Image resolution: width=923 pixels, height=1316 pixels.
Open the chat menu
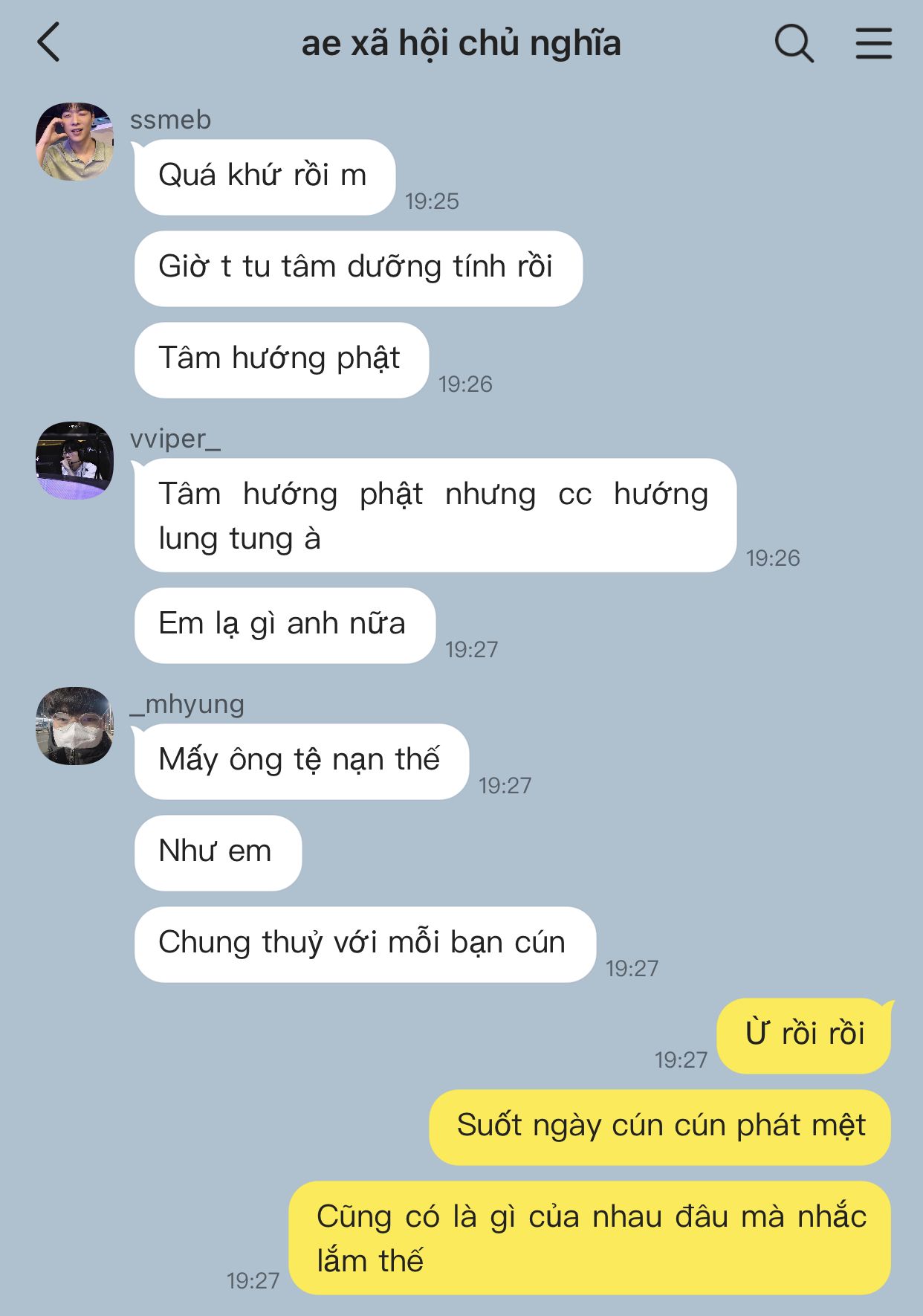[x=873, y=43]
